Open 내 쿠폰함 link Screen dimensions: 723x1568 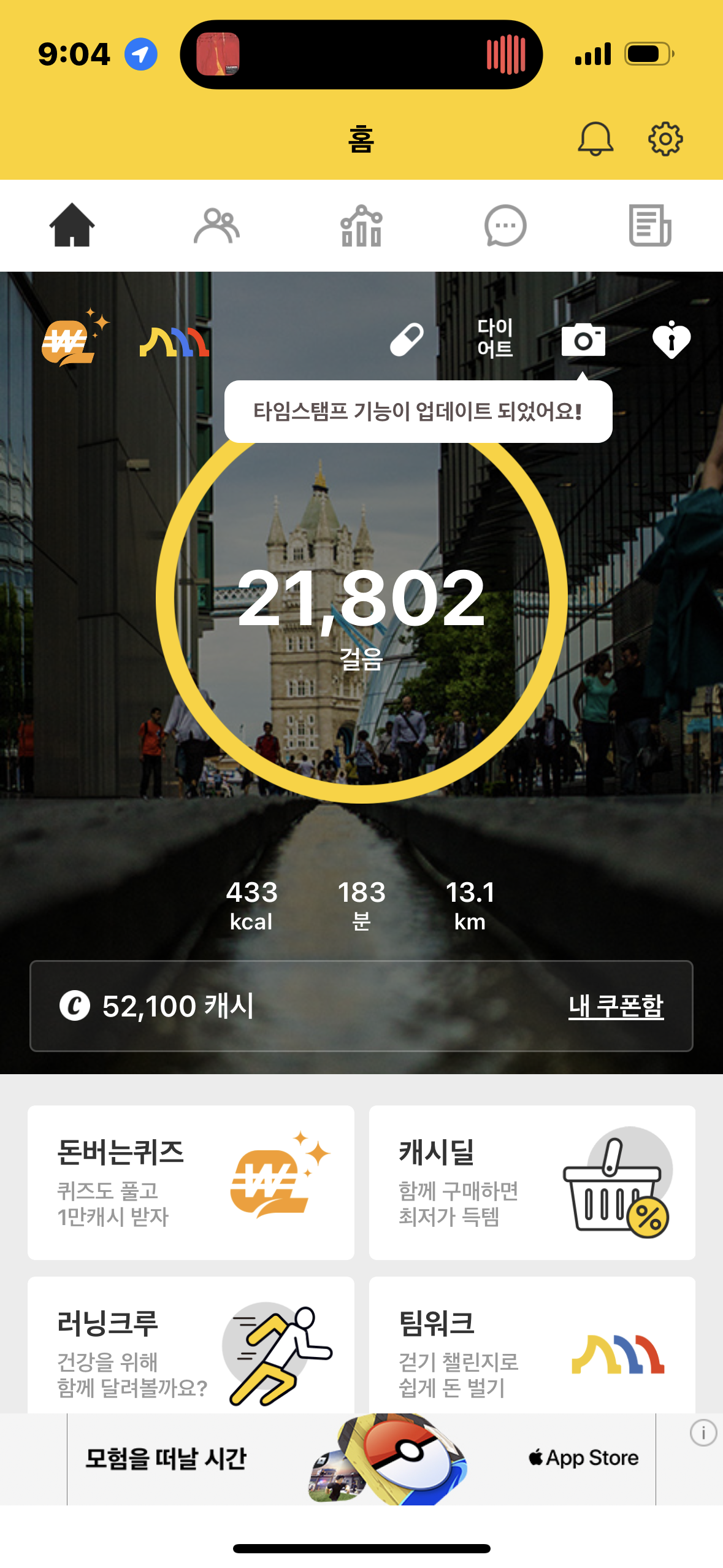[616, 1006]
